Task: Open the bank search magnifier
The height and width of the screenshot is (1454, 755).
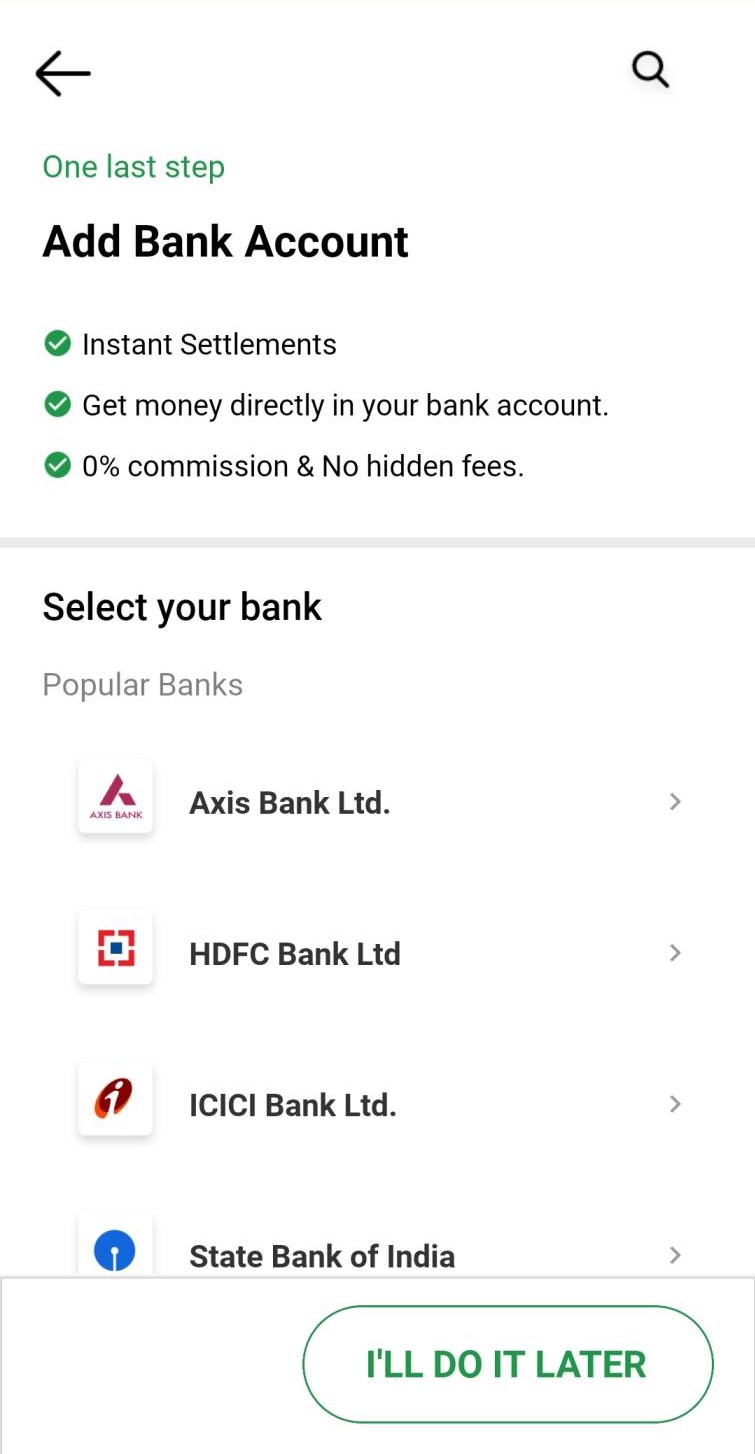Action: pyautogui.click(x=650, y=70)
